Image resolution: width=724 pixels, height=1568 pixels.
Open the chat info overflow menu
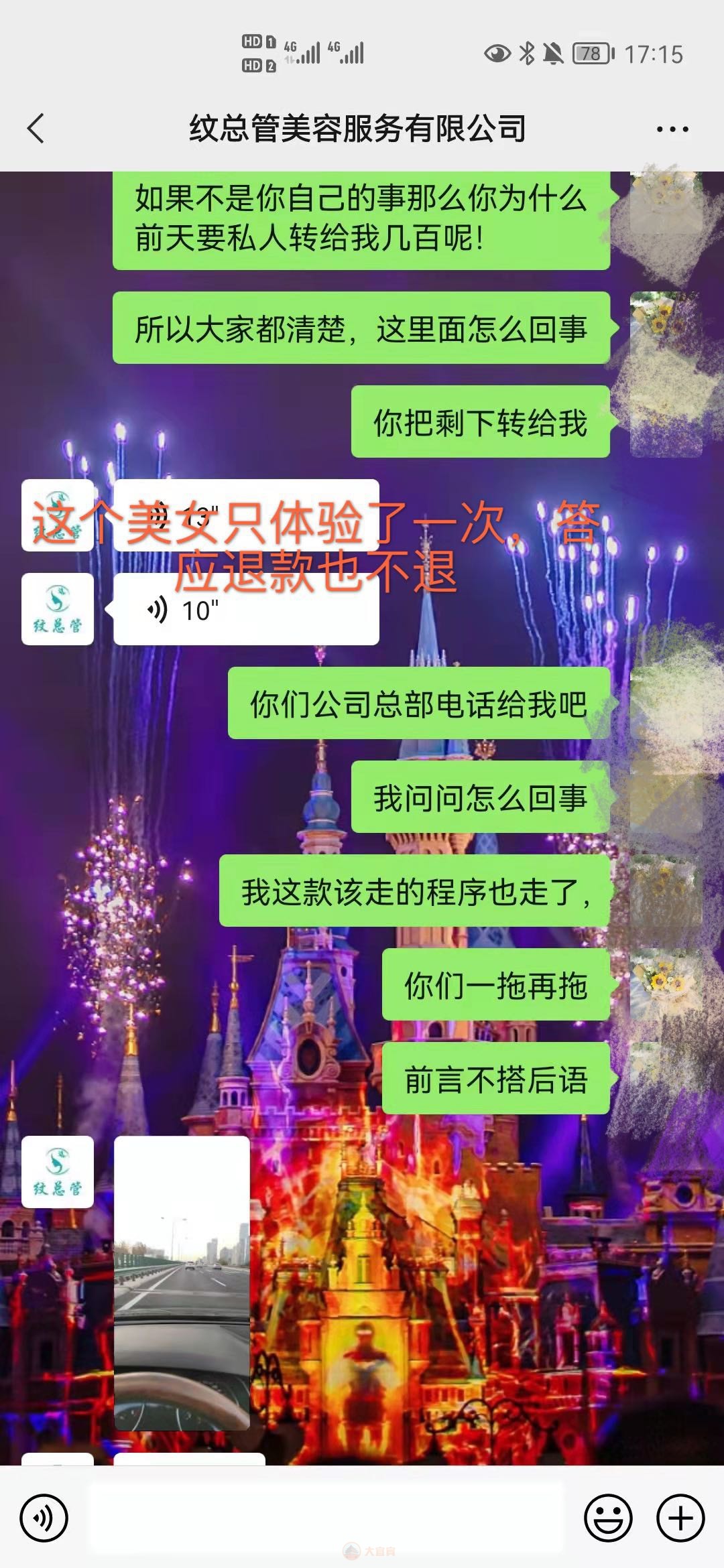[x=672, y=129]
